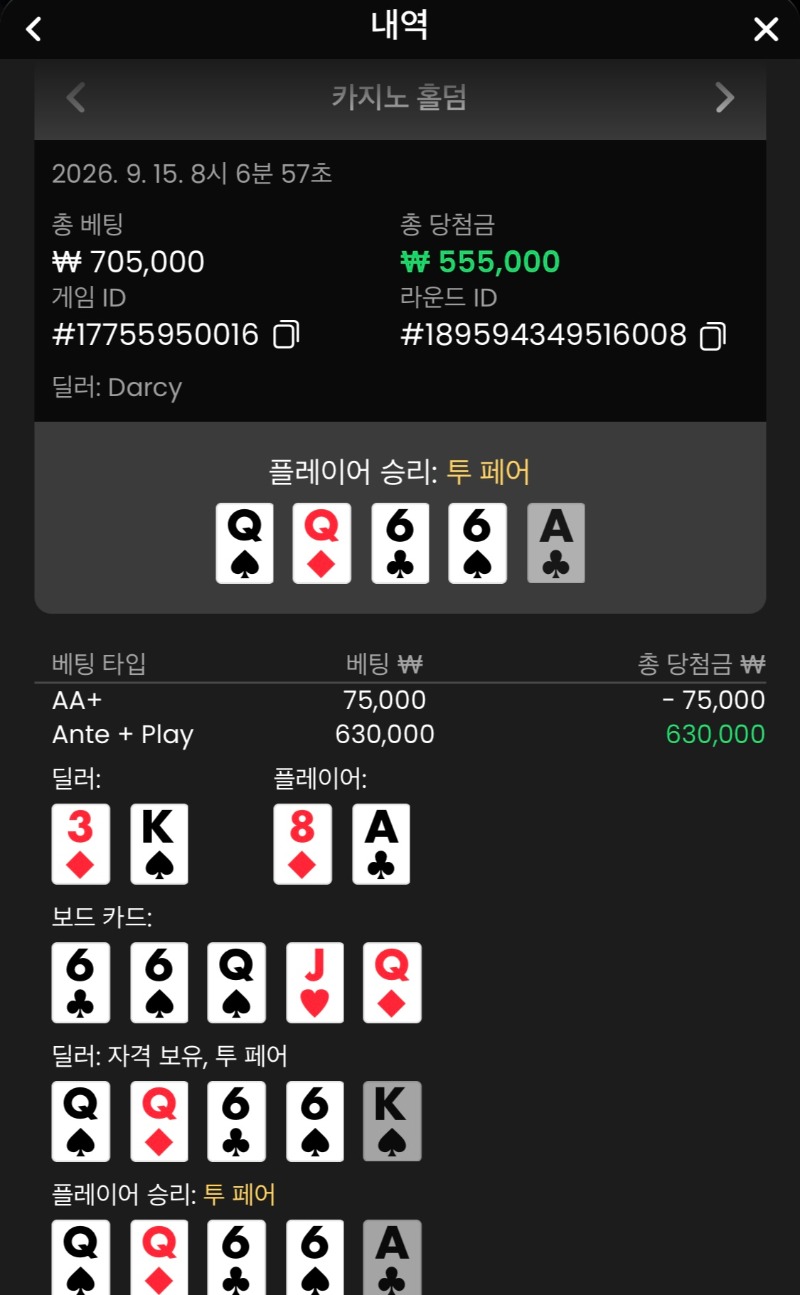Copy the round ID #189594349516008
800x1295 pixels.
point(712,336)
